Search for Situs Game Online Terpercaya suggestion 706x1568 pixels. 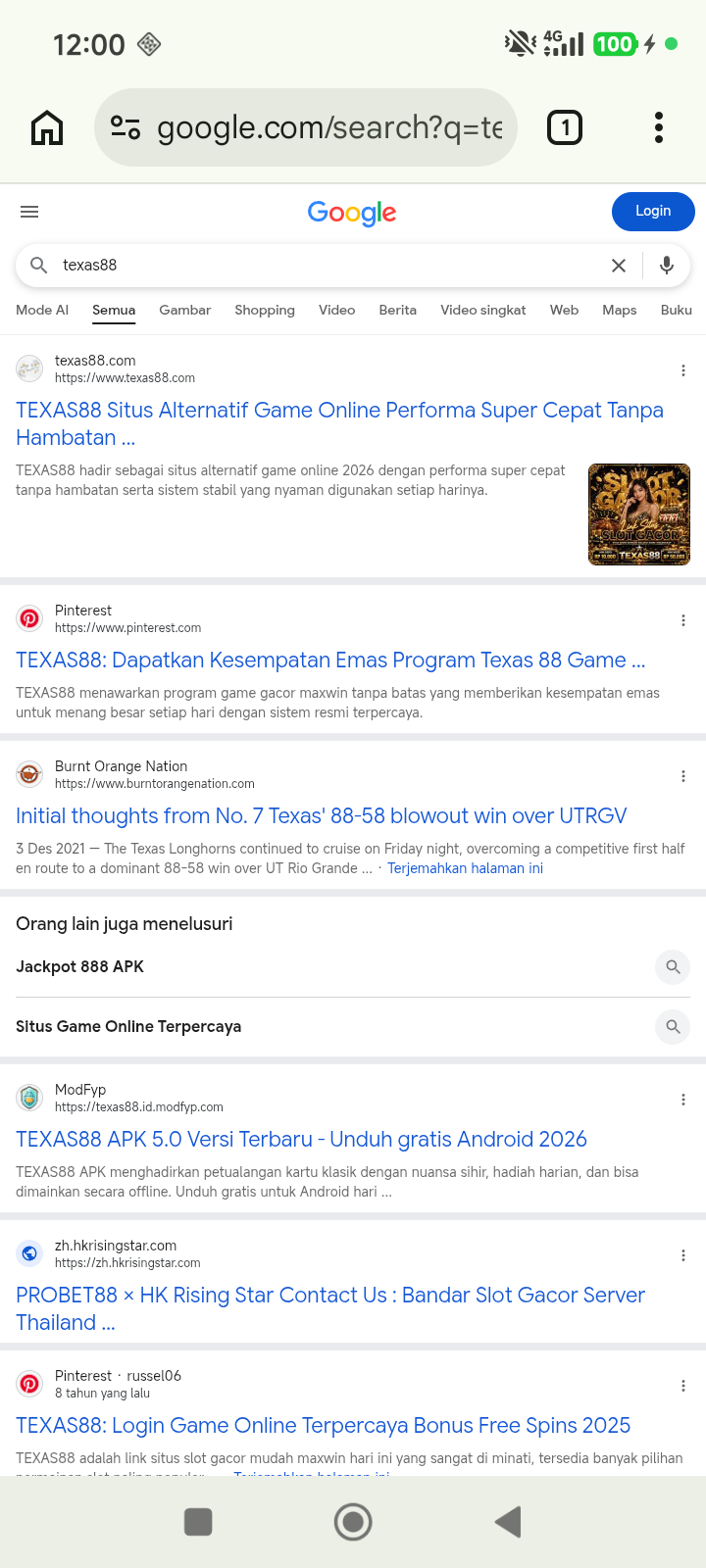point(353,1027)
